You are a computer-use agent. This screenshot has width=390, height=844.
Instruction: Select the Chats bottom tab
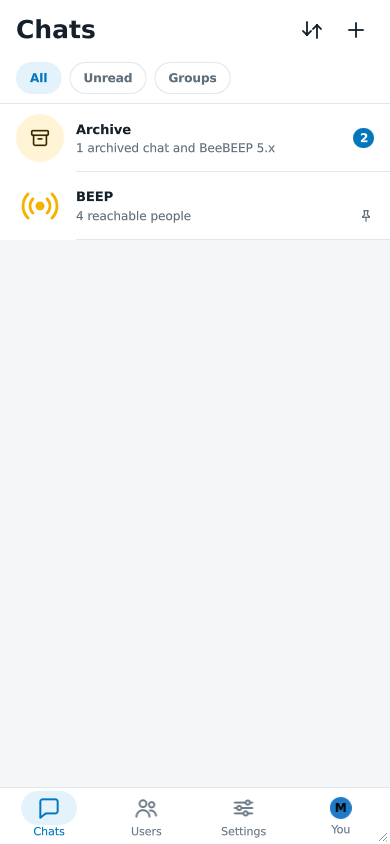click(49, 817)
